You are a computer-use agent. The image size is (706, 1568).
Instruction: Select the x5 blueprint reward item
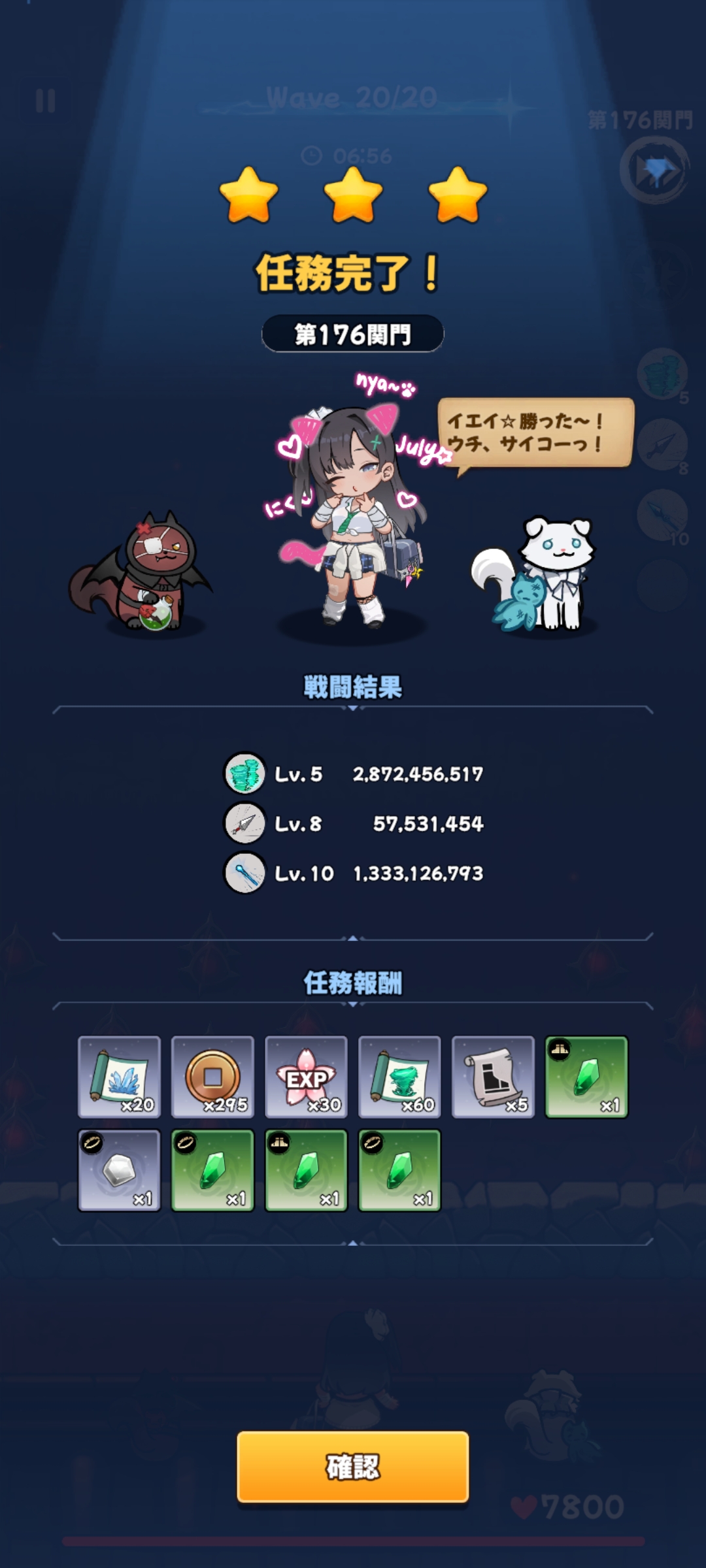(x=493, y=1077)
